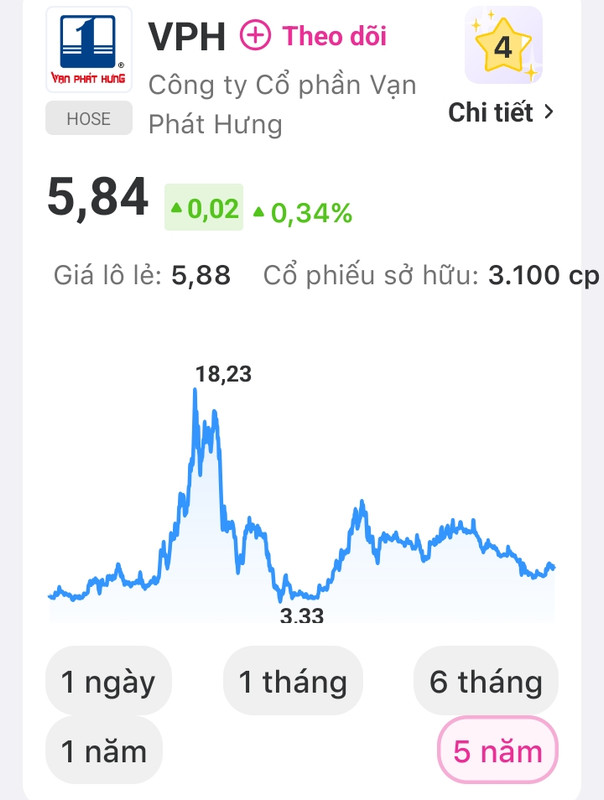Switch chart to 1 tháng
Image resolution: width=604 pixels, height=800 pixels.
pos(292,681)
